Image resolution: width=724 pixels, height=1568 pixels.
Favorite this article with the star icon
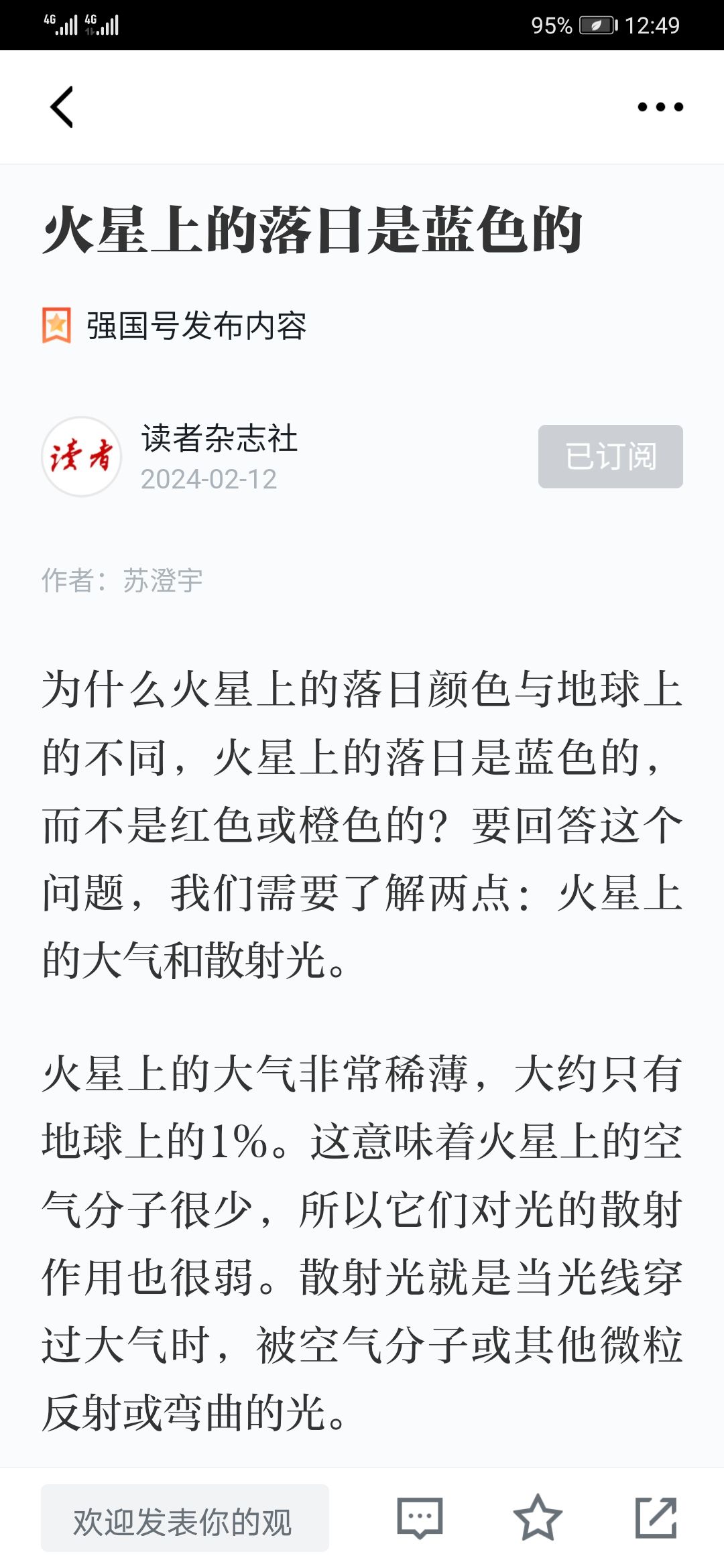click(x=538, y=1517)
